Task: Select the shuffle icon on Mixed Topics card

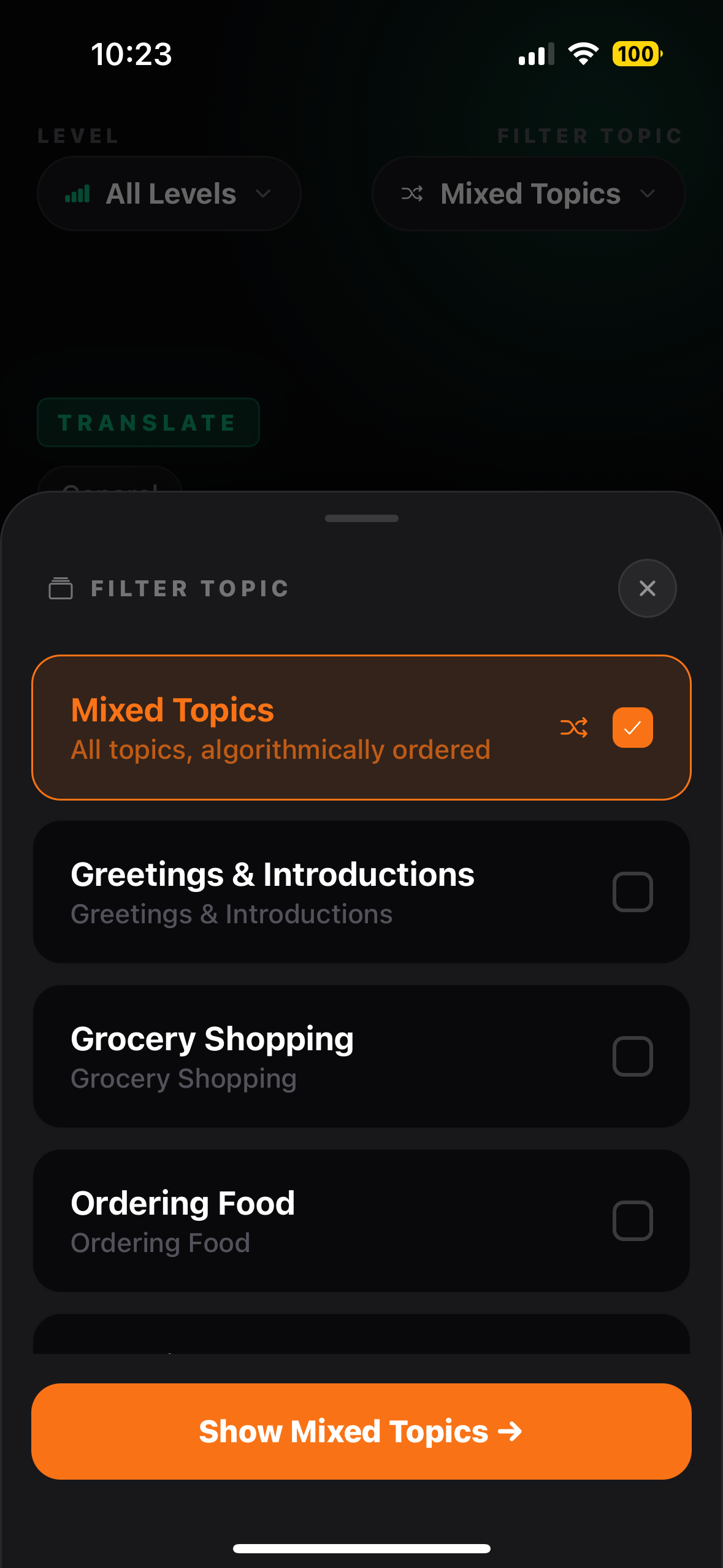Action: pyautogui.click(x=573, y=728)
